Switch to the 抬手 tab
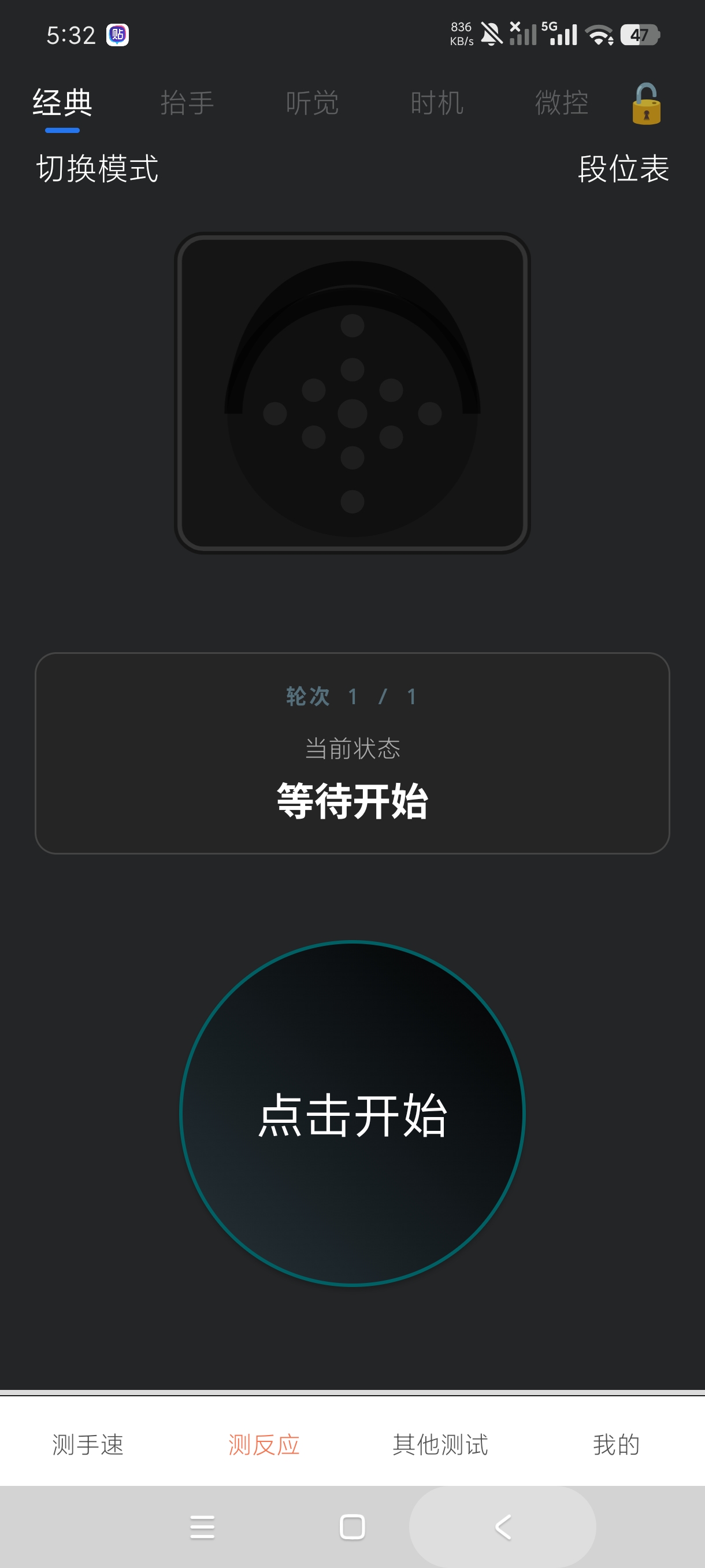This screenshot has width=705, height=1568. (x=187, y=103)
